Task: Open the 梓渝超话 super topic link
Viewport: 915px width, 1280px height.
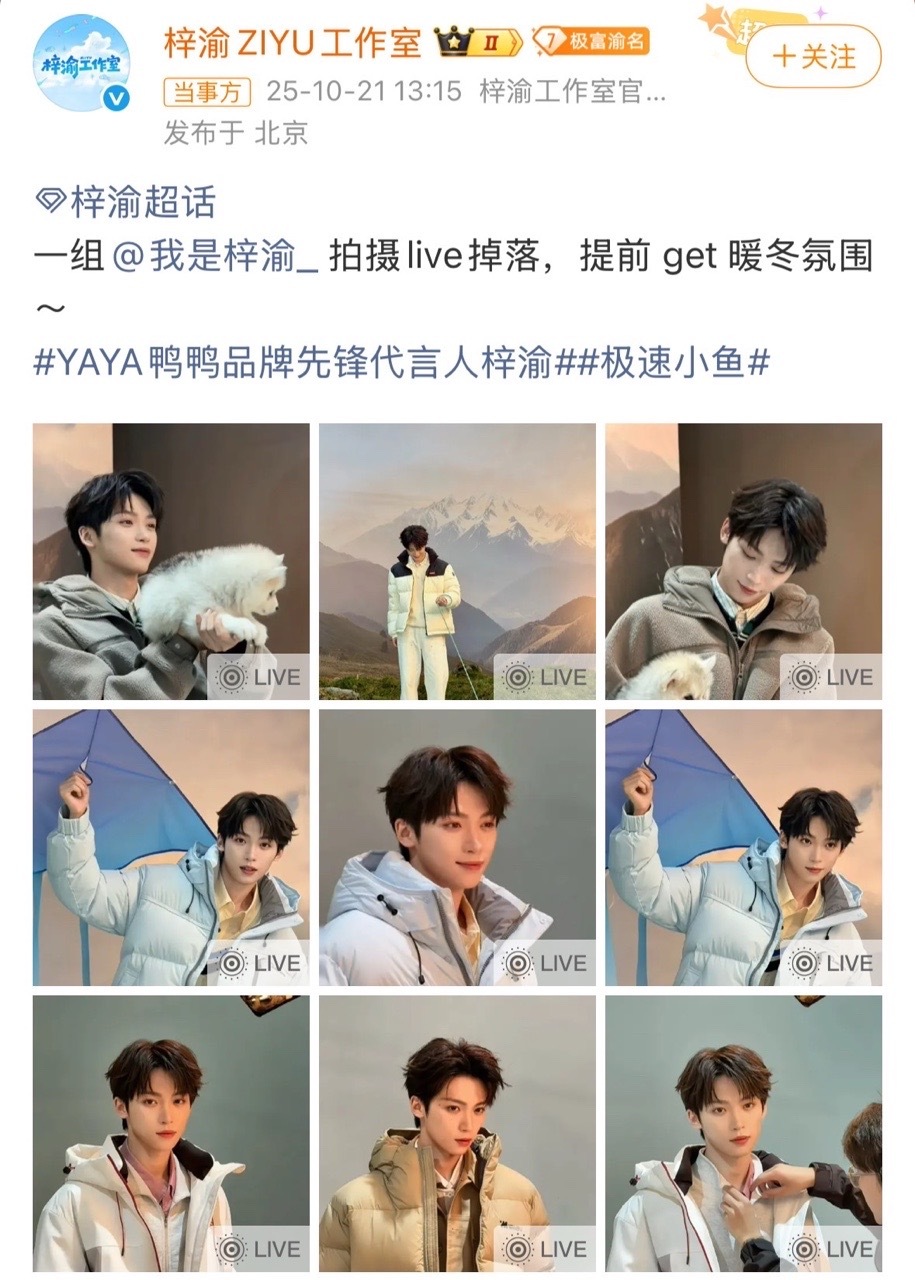Action: pyautogui.click(x=126, y=203)
